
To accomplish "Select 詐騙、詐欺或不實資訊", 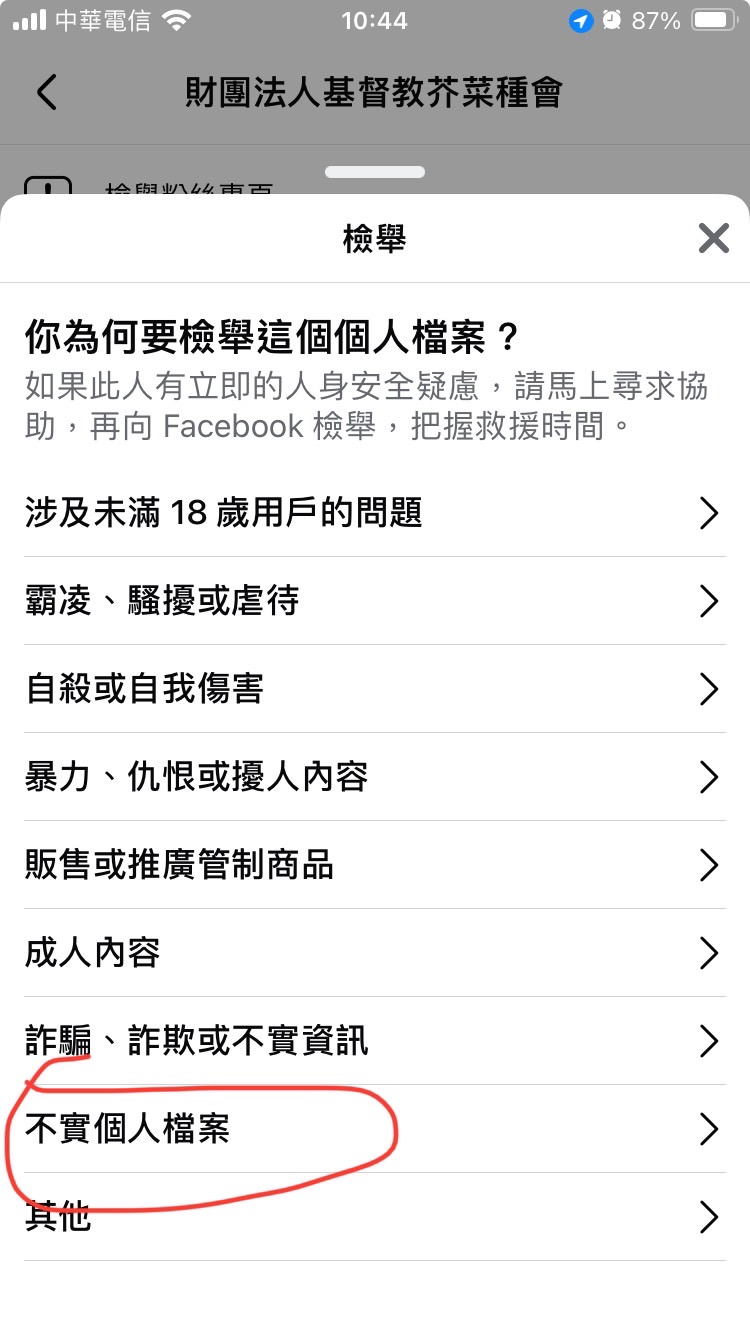I will click(x=373, y=1041).
